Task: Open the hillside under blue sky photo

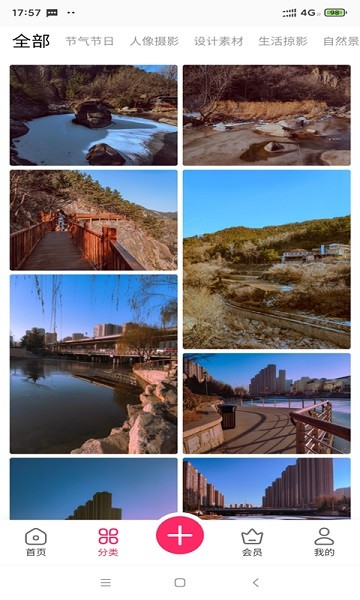Action: (267, 259)
